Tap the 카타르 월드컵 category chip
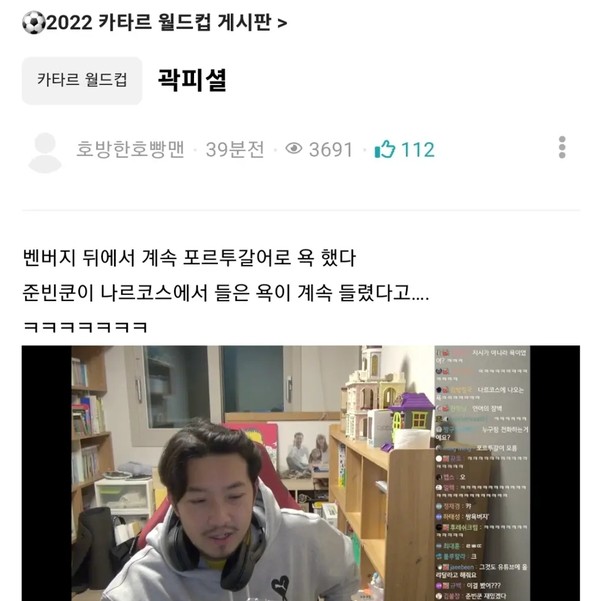Image resolution: width=600 pixels, height=601 pixels. (82, 81)
